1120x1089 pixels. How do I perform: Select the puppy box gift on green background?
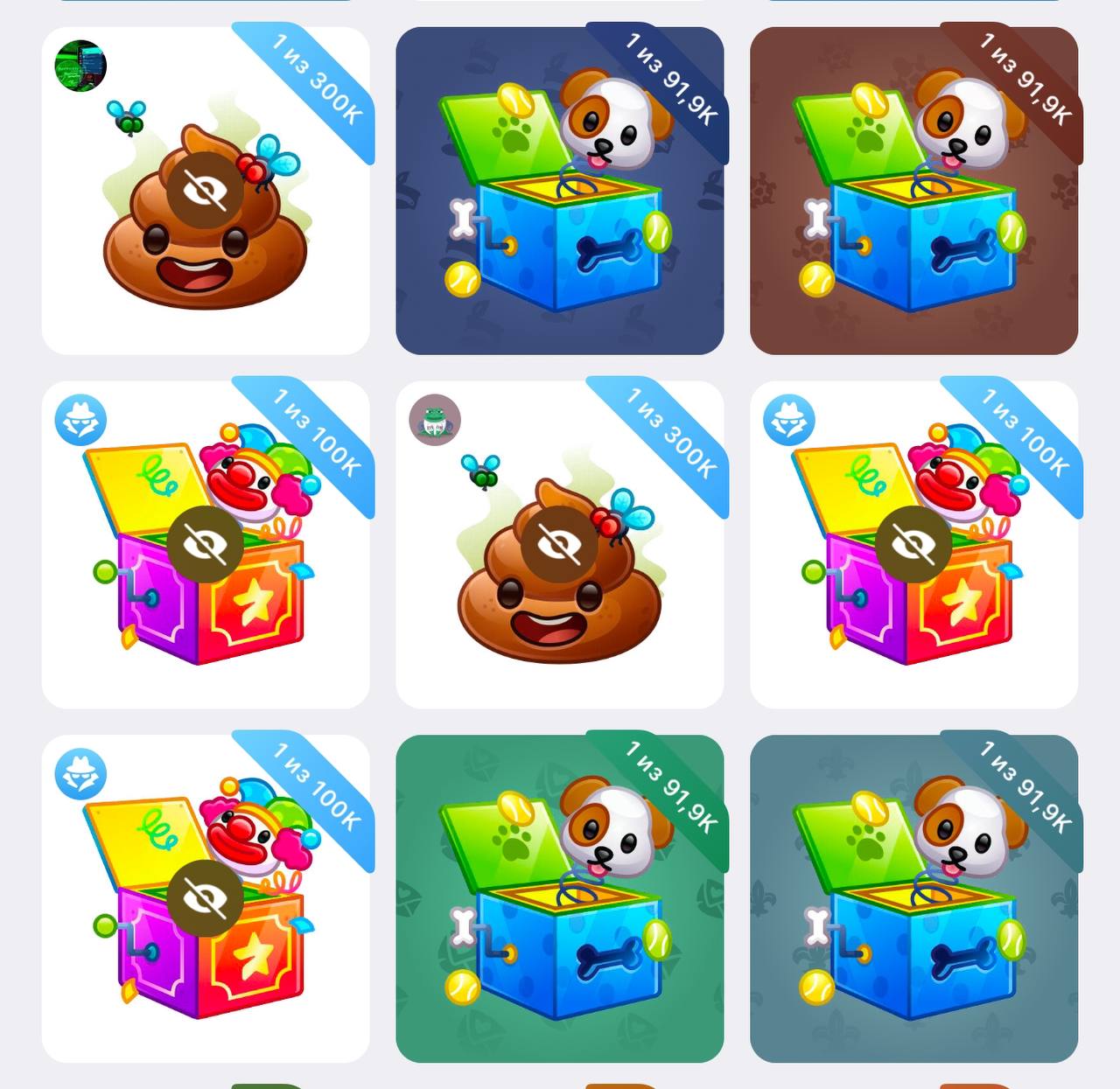[x=559, y=898]
